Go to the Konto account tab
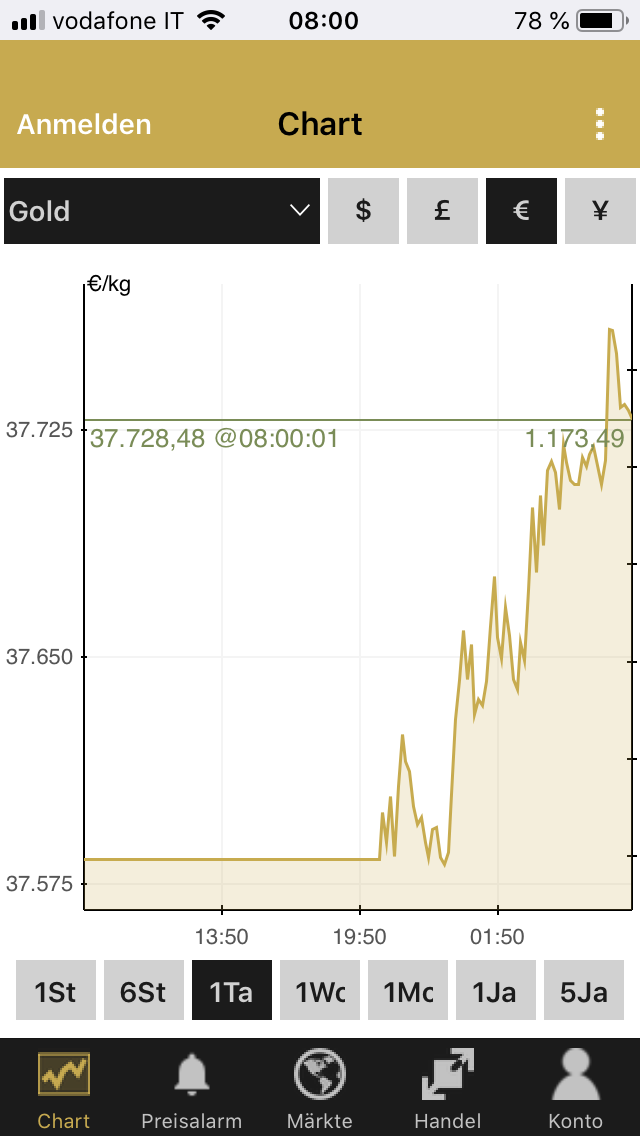The height and width of the screenshot is (1136, 640). [576, 1088]
